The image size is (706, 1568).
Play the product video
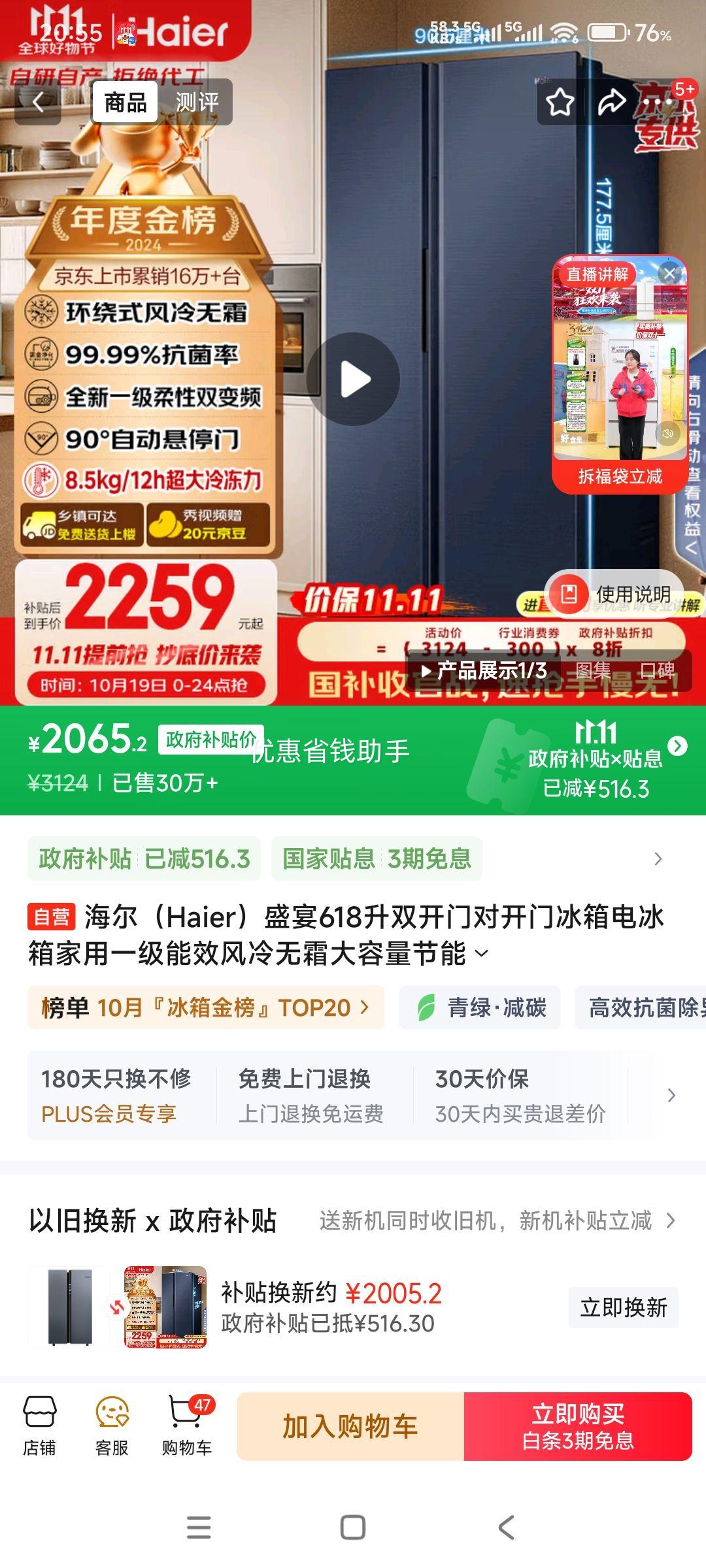coord(353,379)
